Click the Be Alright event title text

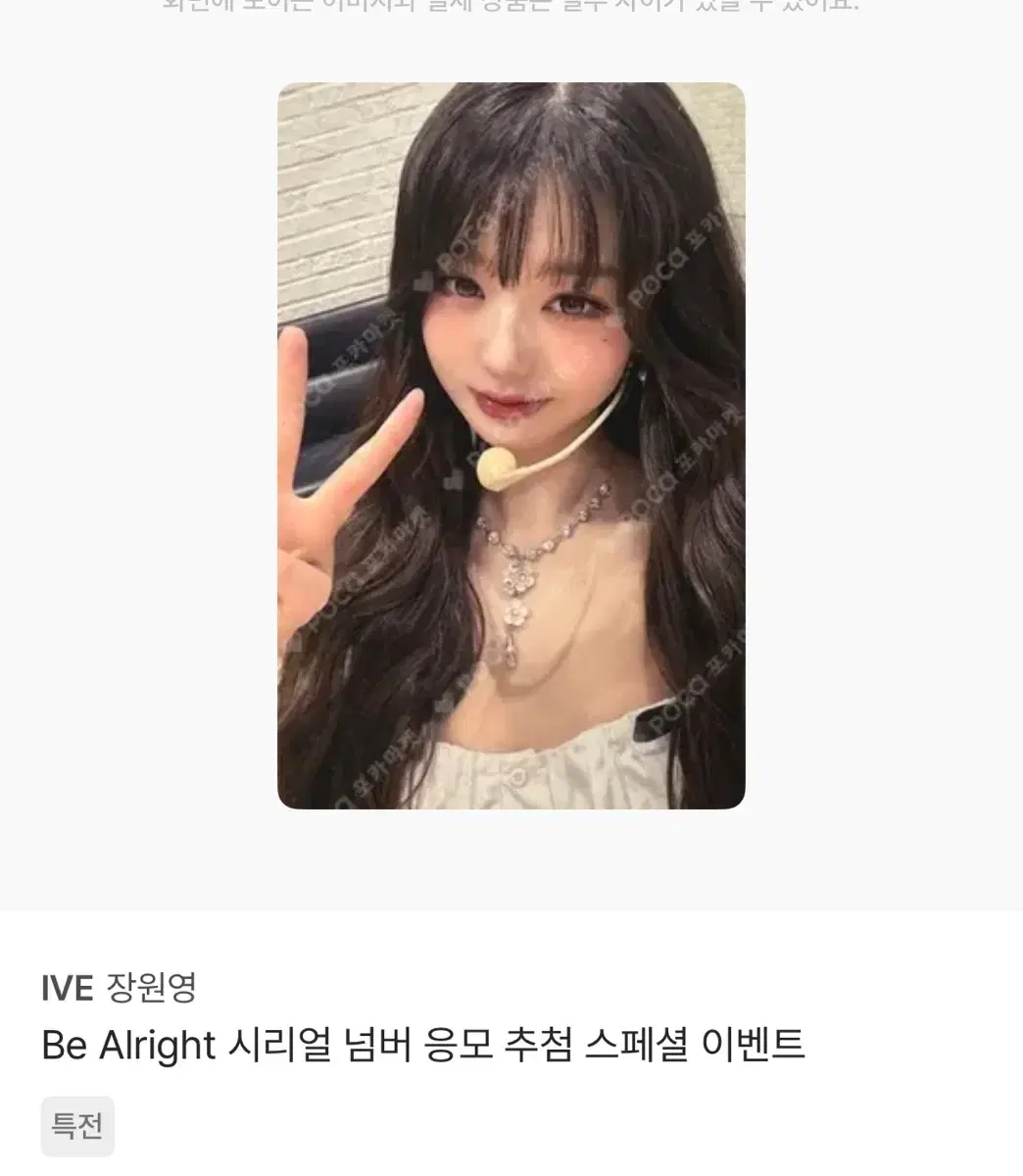click(423, 1045)
